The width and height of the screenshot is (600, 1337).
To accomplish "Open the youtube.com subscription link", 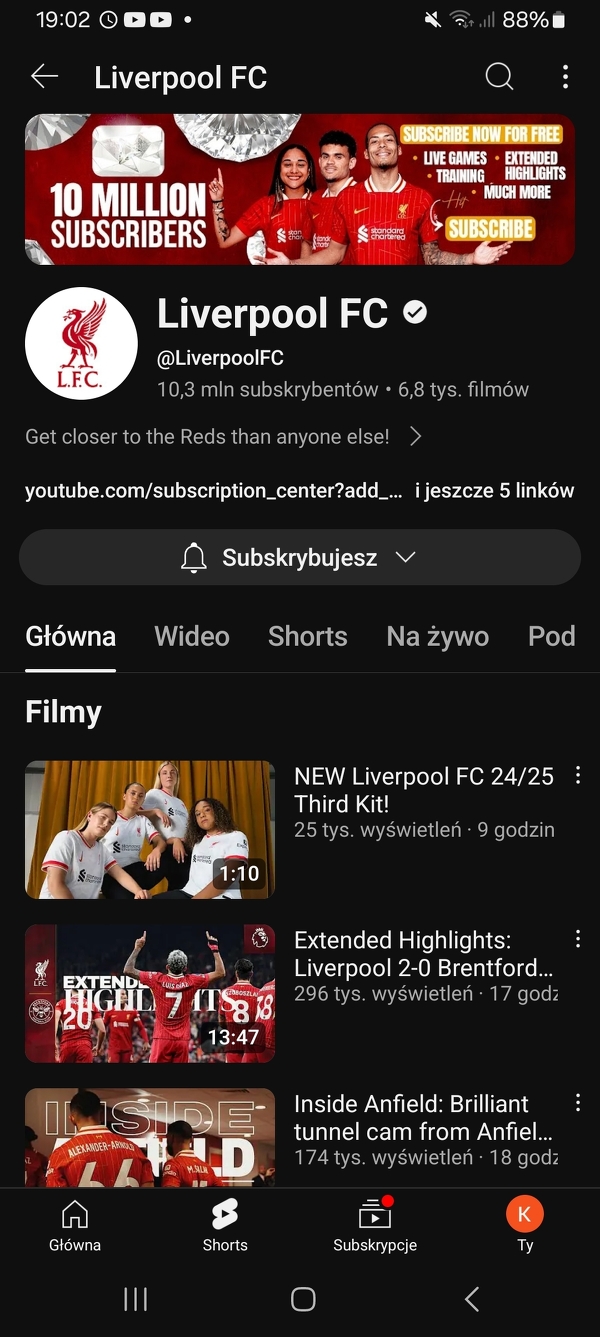I will pos(214,491).
